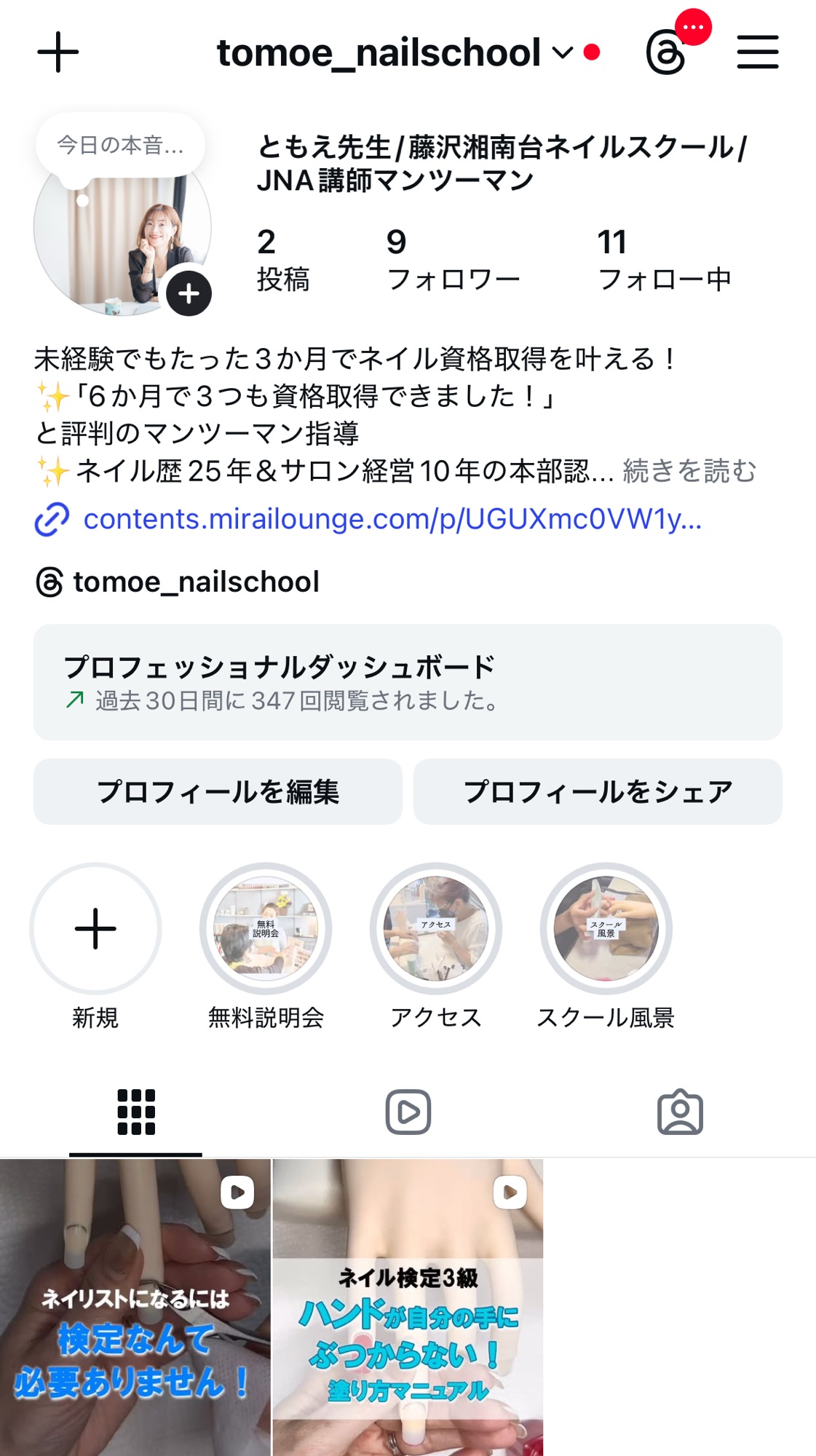Tap the plus icon to create new content
816x1456 pixels.
(58, 52)
